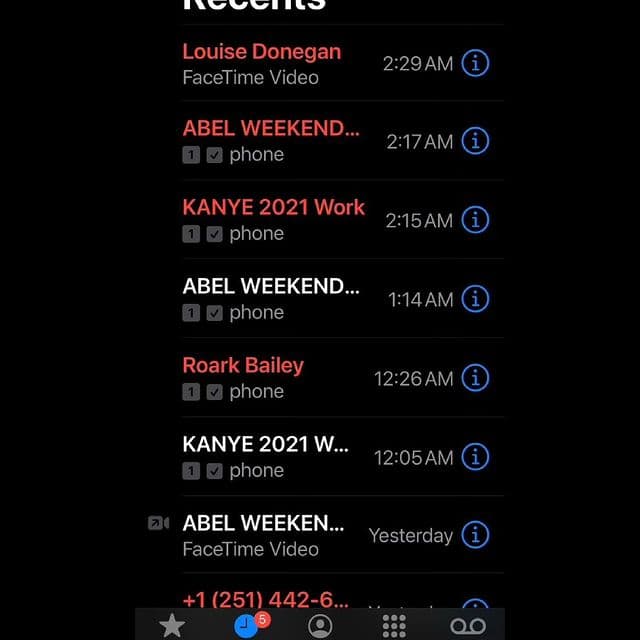Select the Recents clock tab
This screenshot has width=640, height=640.
click(x=246, y=626)
